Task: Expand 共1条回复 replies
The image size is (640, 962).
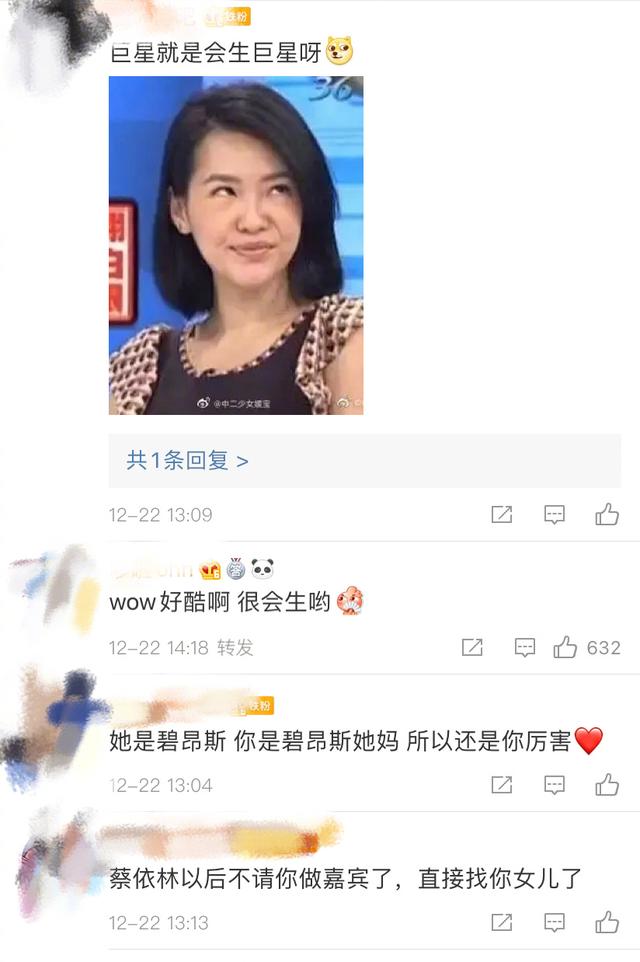Action: pyautogui.click(x=188, y=461)
